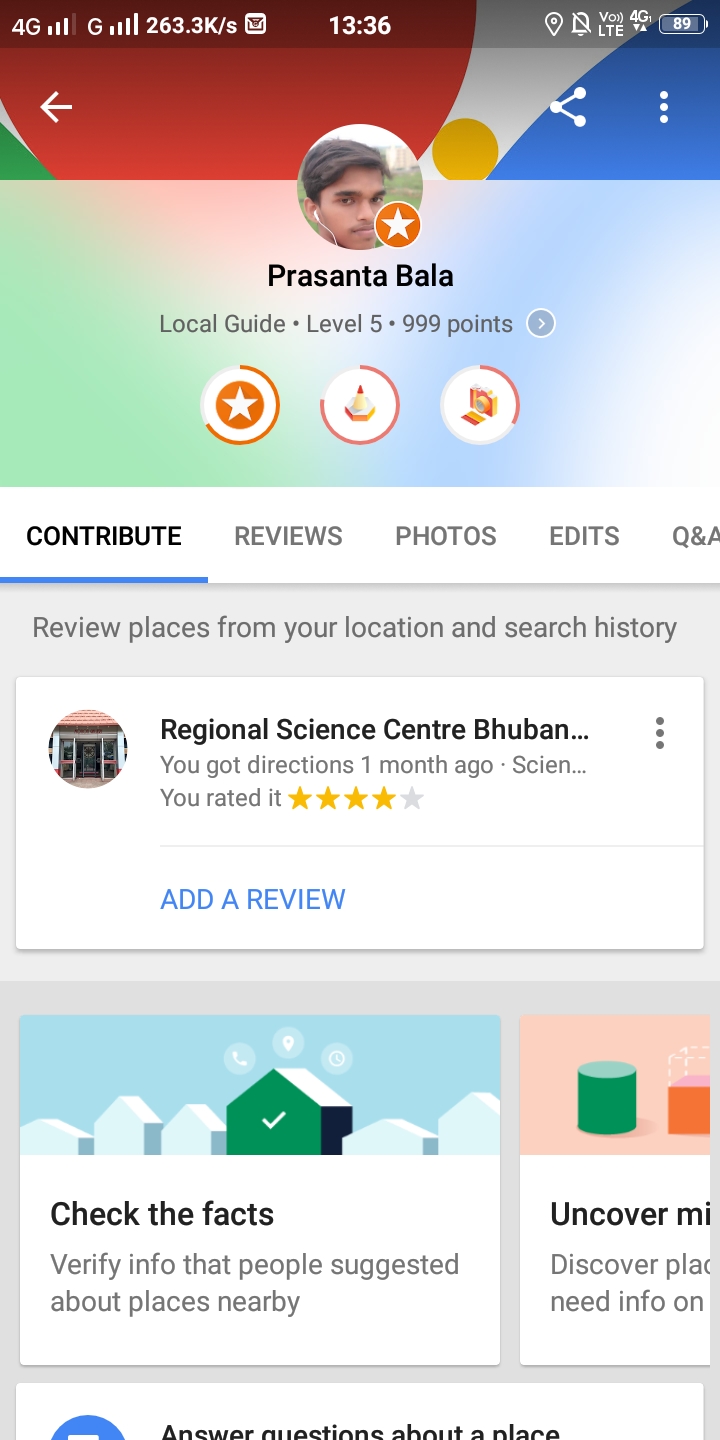Open Regional Science Centre Bhubaneswar card

coord(374,730)
